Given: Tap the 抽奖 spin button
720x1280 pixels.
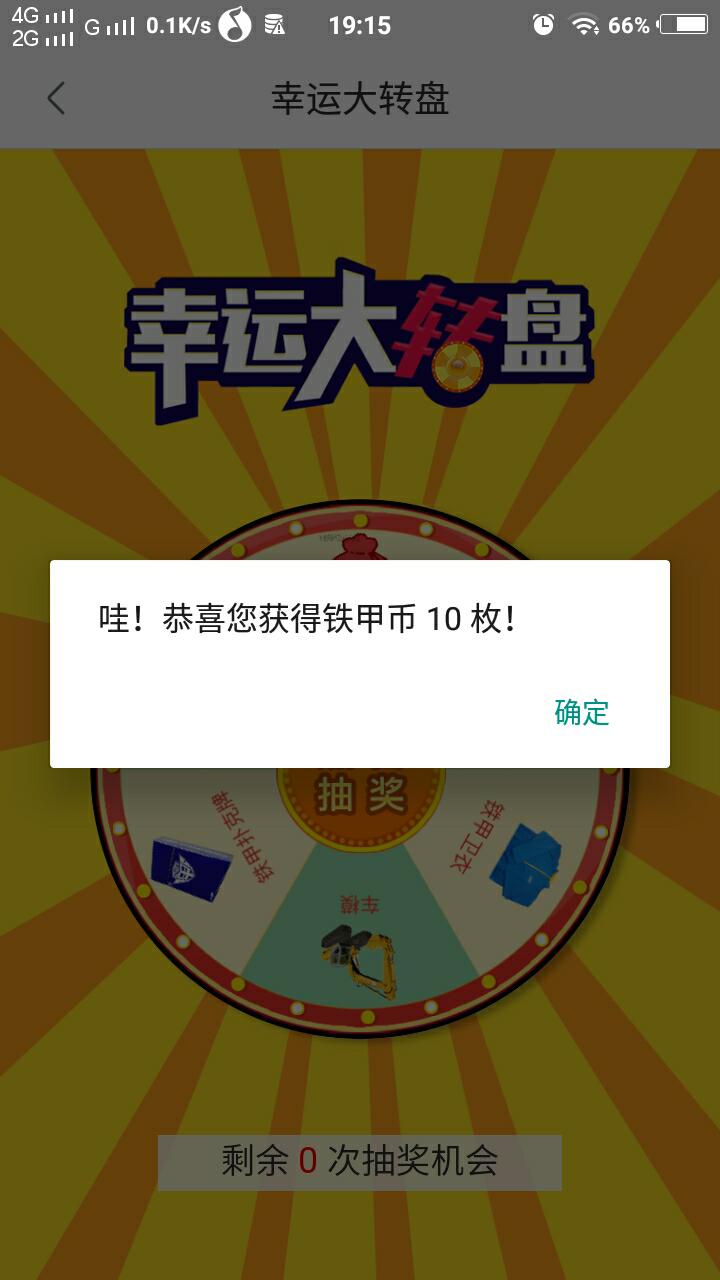Looking at the screenshot, I should tap(361, 796).
